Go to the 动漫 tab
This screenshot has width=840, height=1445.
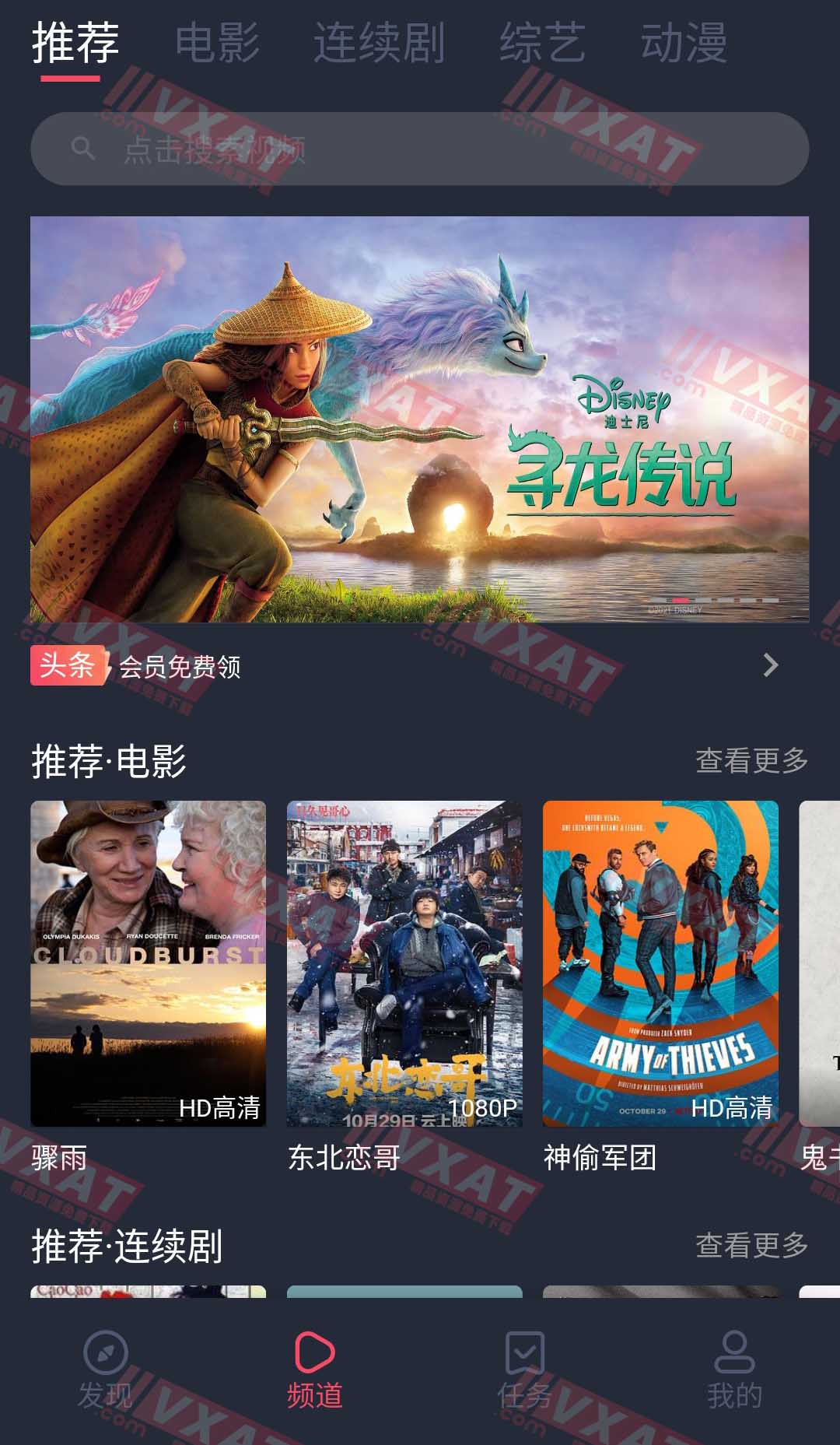point(684,43)
